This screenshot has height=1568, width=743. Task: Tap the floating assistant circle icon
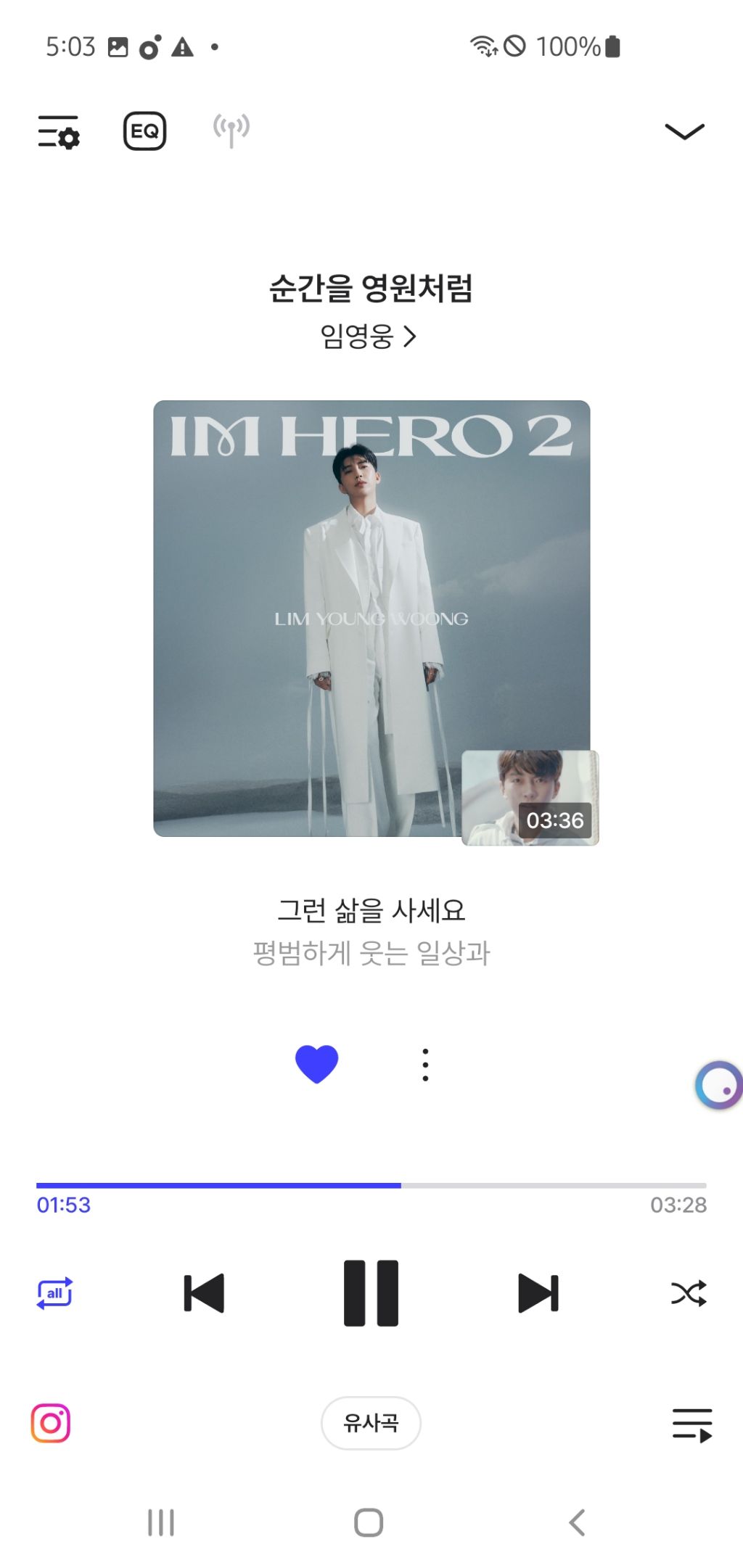click(718, 1086)
